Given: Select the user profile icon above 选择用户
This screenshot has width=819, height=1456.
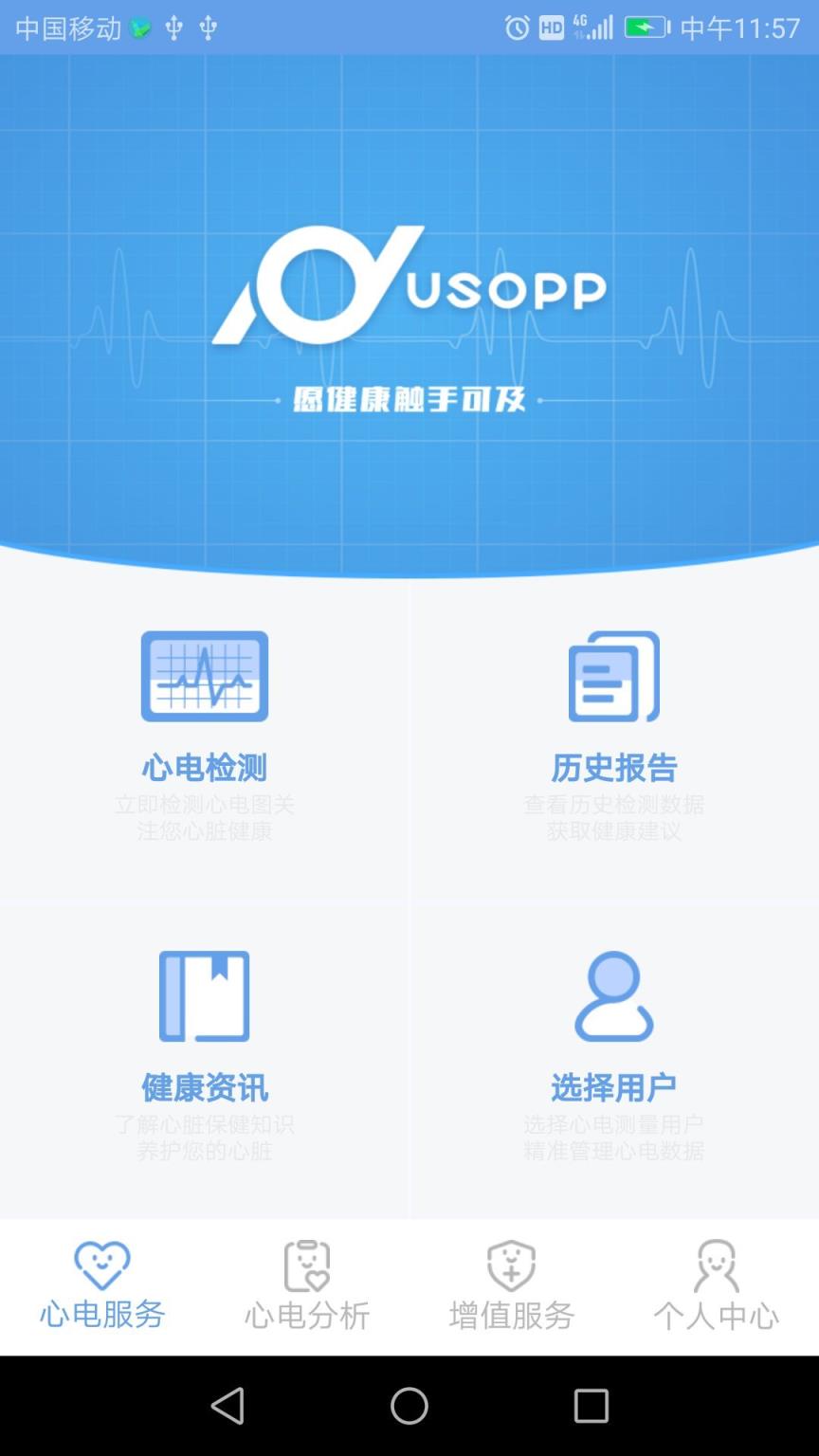Looking at the screenshot, I should click(613, 995).
